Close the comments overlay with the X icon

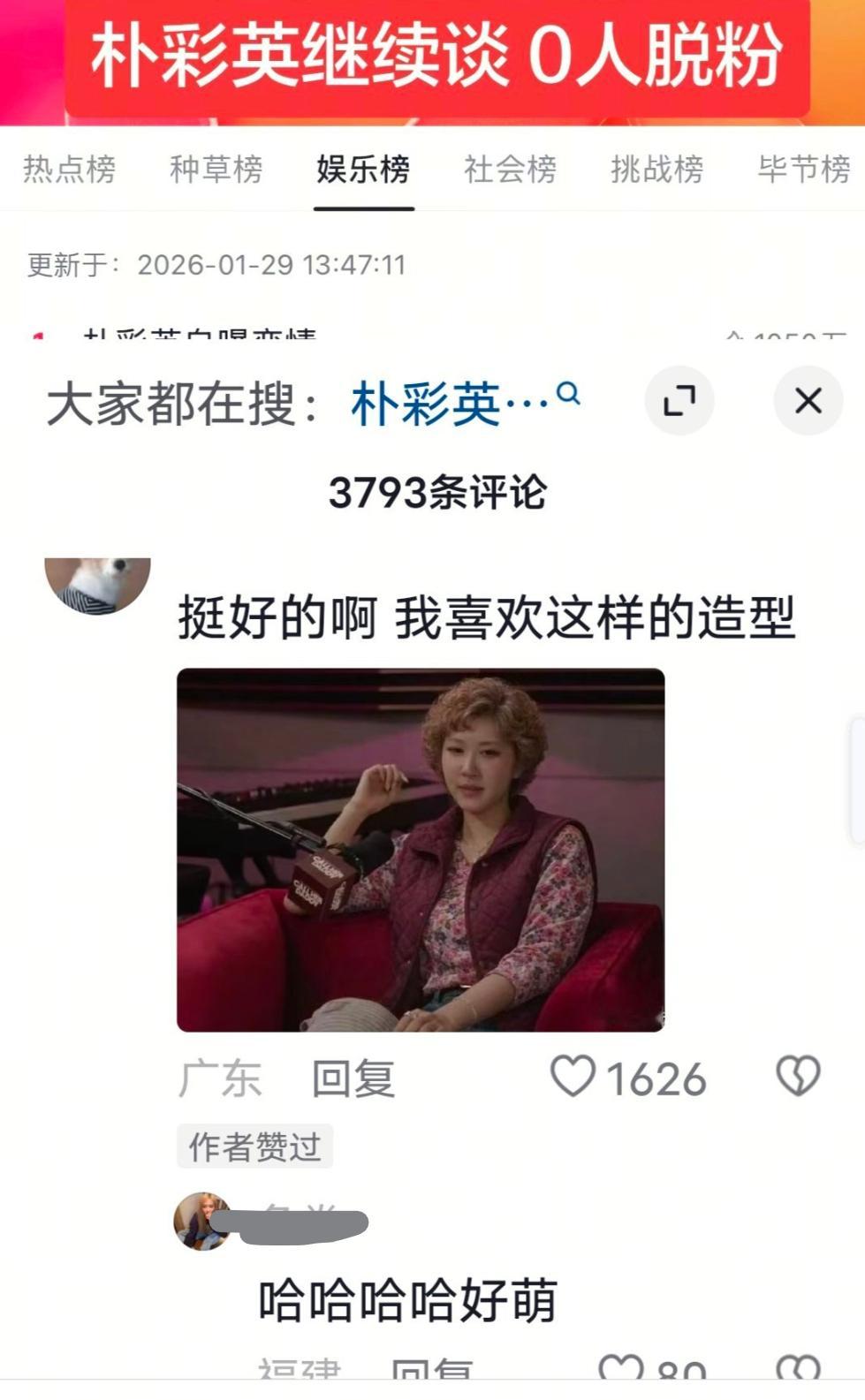807,400
